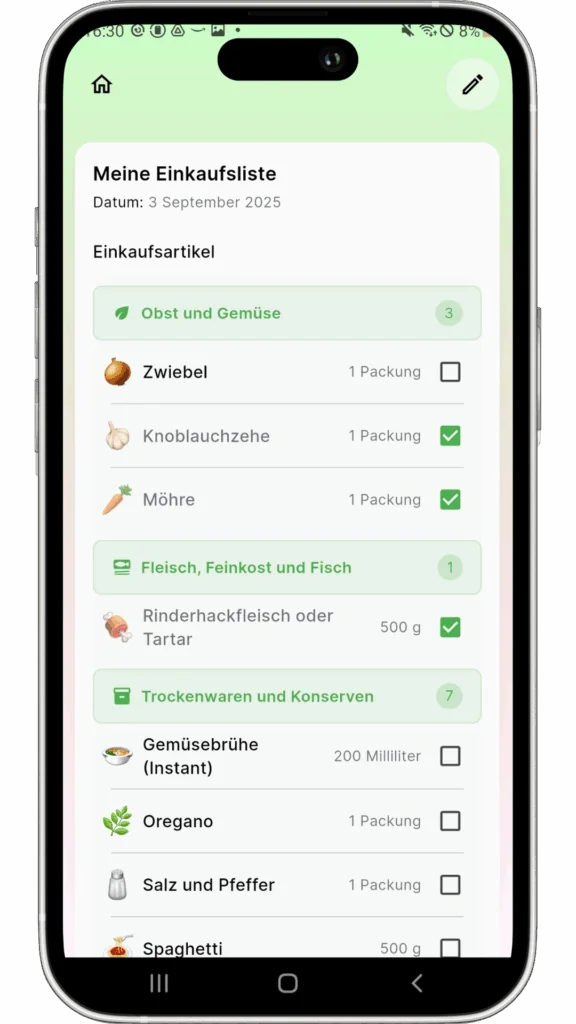Viewport: 576px width, 1024px height.
Task: Mark Gemüsebrühe (Instant) as bought
Action: pos(450,756)
